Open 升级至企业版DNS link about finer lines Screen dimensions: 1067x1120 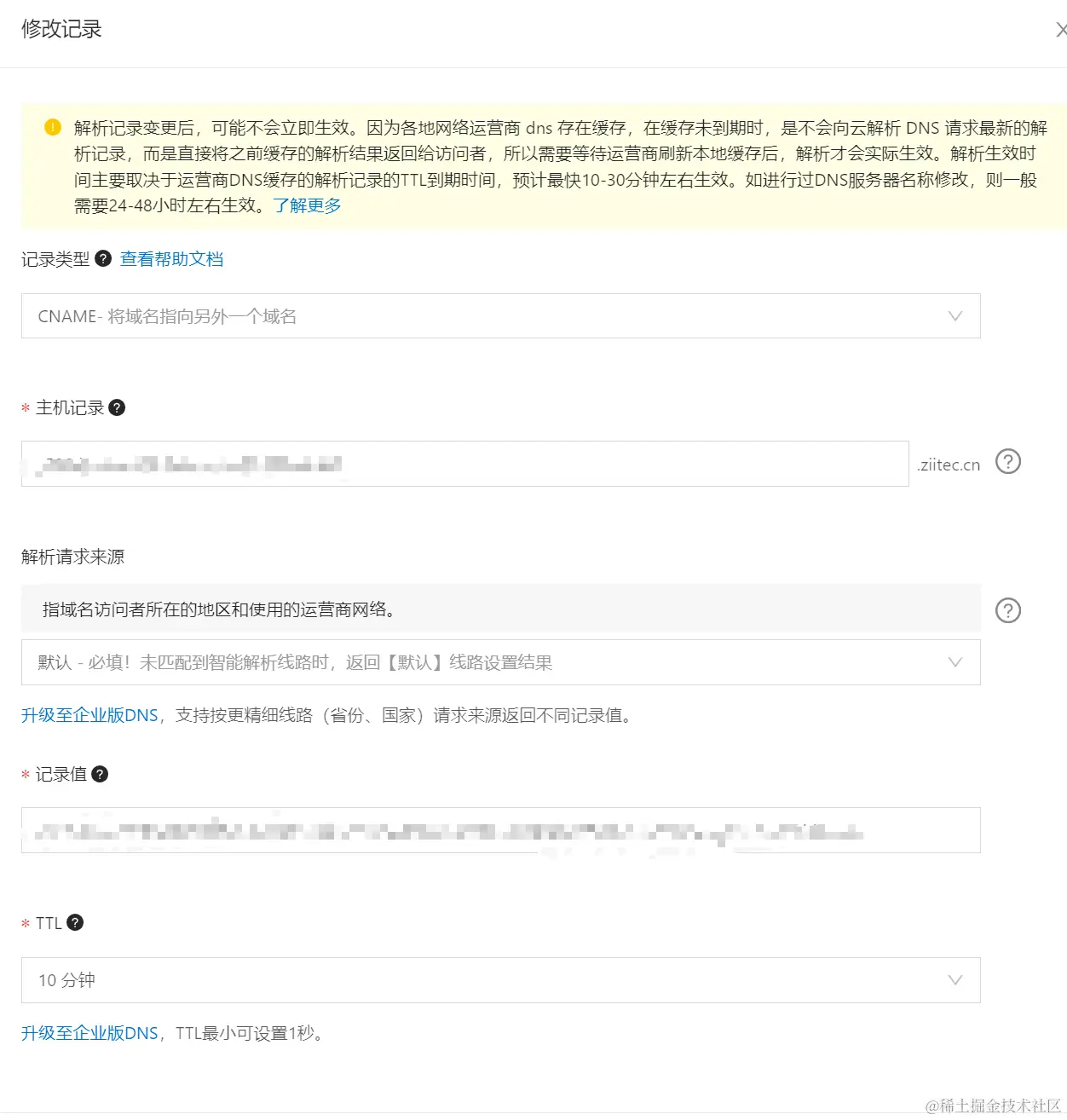(x=89, y=715)
